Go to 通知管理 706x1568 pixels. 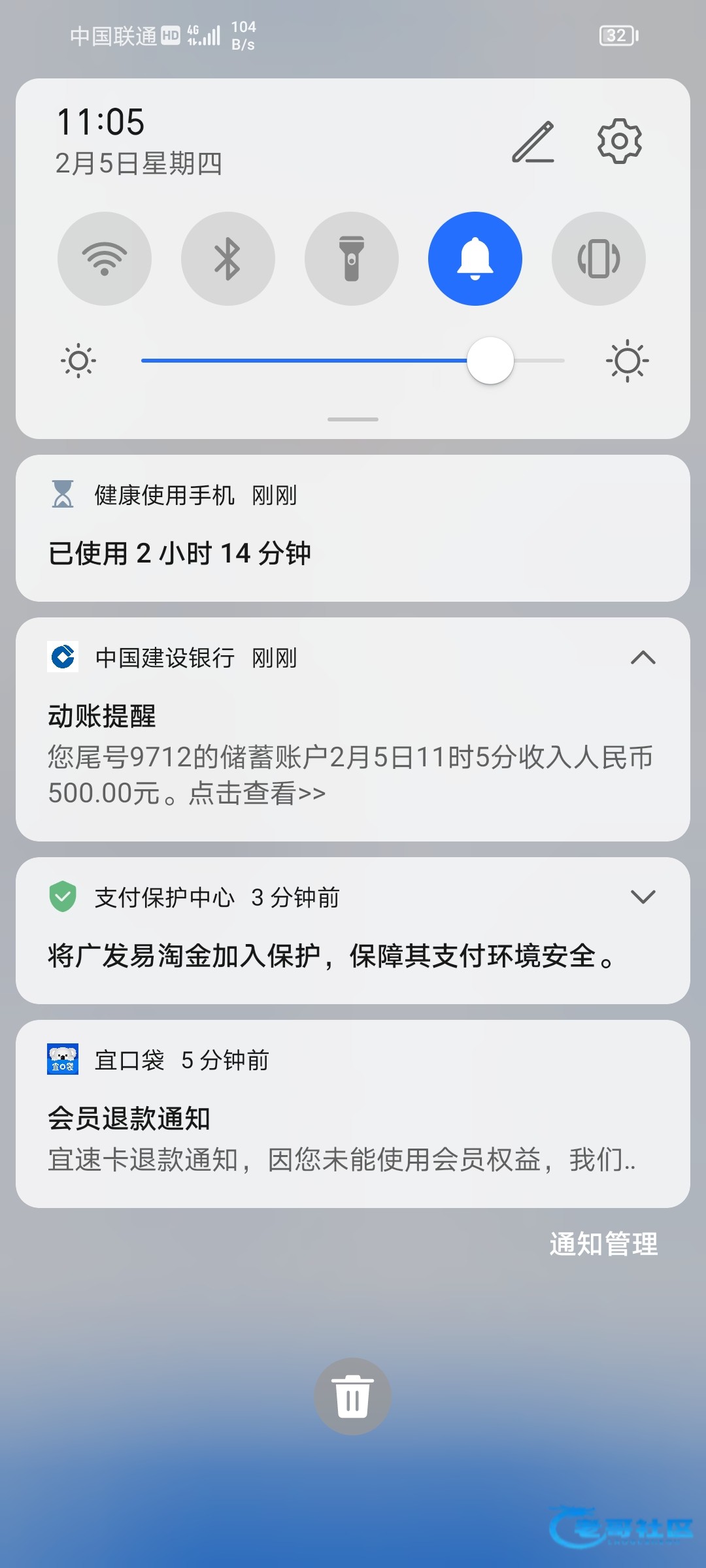click(603, 1244)
